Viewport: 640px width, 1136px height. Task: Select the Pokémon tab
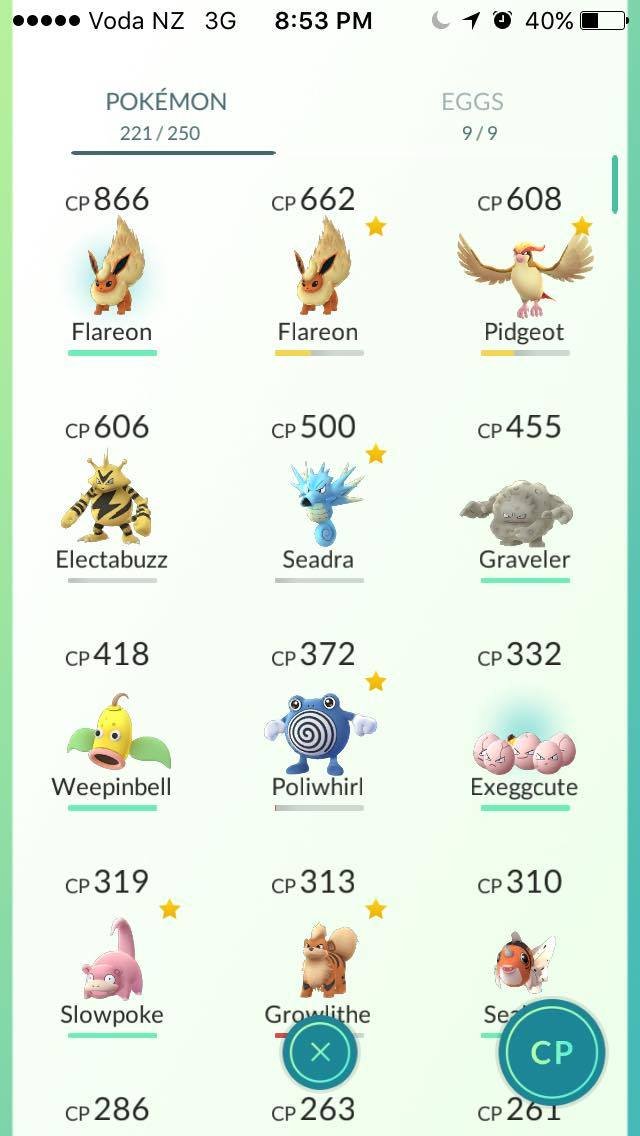click(x=166, y=115)
